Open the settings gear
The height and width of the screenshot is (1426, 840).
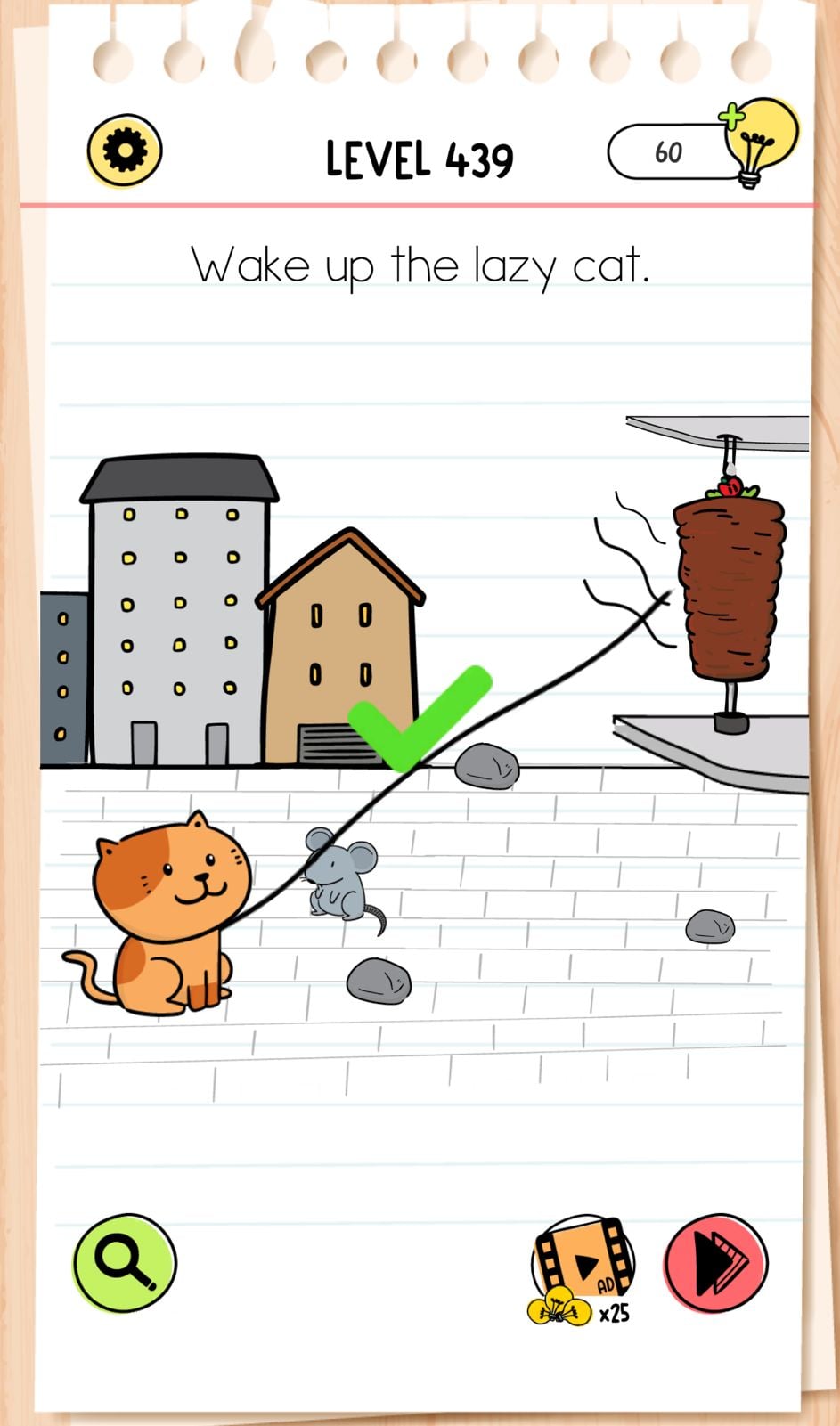point(124,151)
